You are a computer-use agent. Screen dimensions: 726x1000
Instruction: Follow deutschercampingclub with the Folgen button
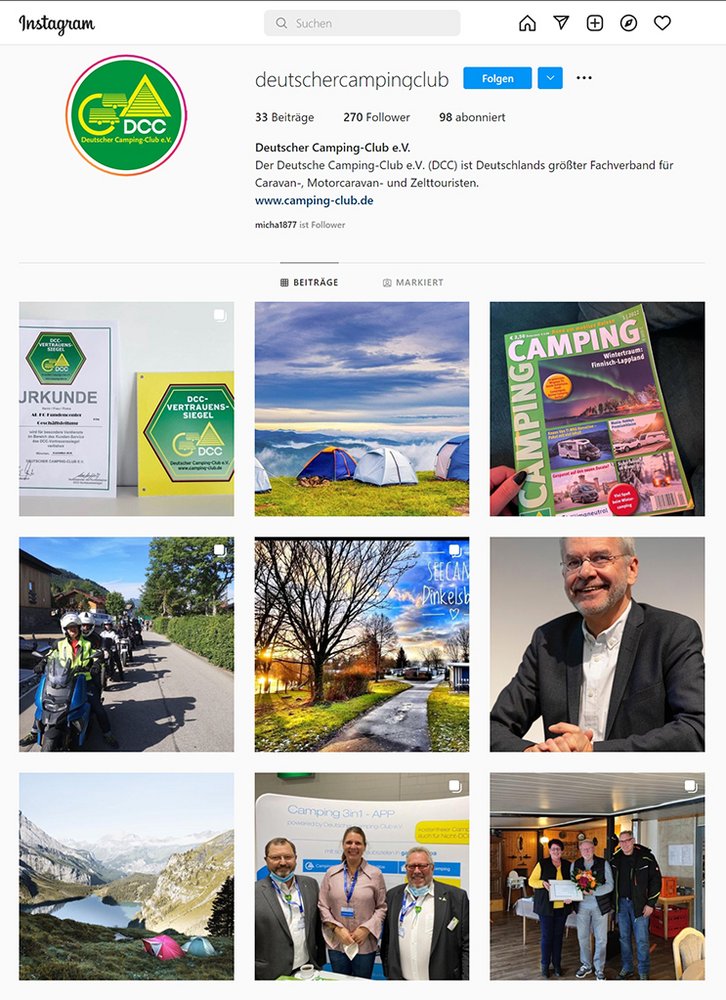(x=497, y=78)
